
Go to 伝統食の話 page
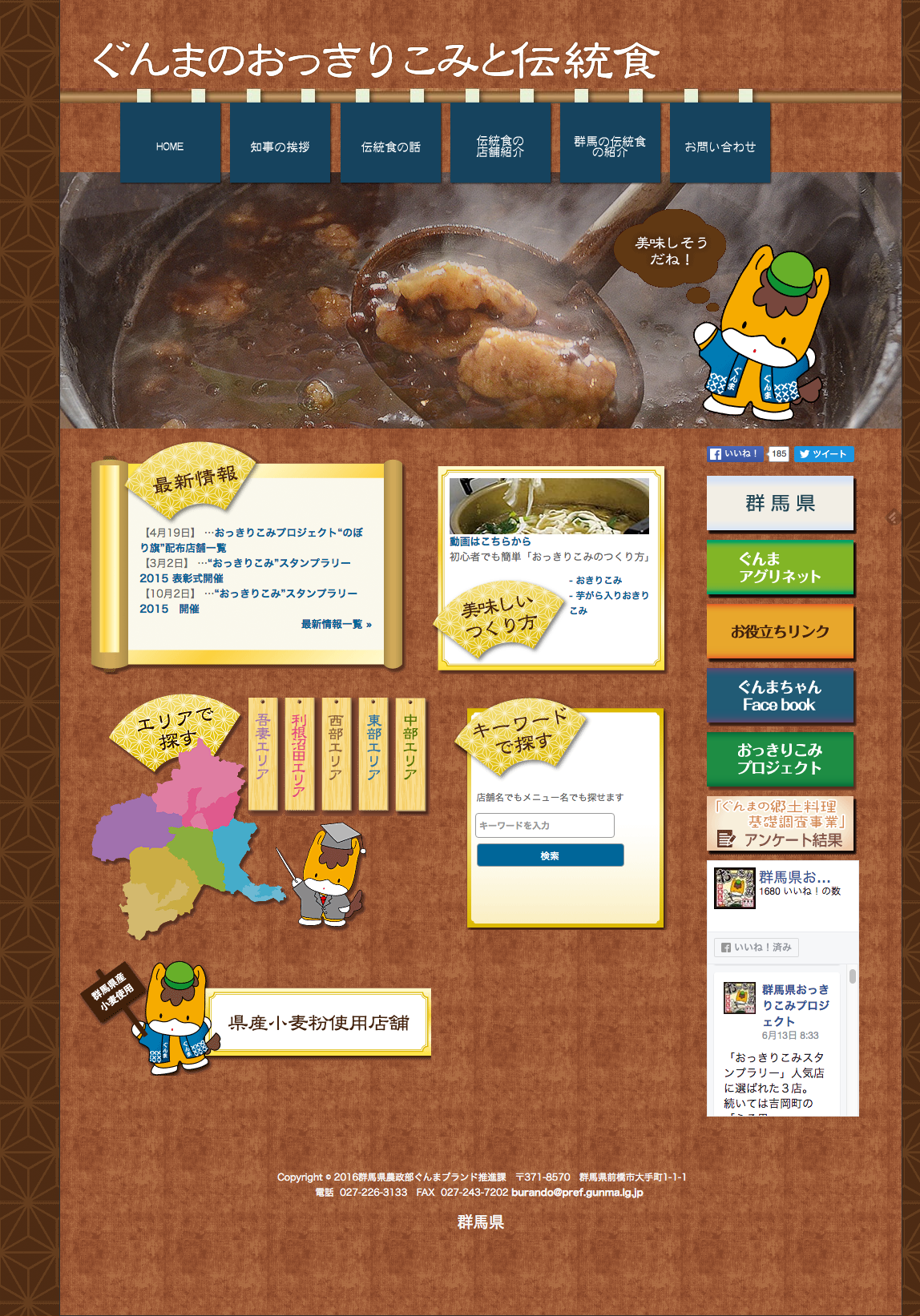(x=390, y=146)
